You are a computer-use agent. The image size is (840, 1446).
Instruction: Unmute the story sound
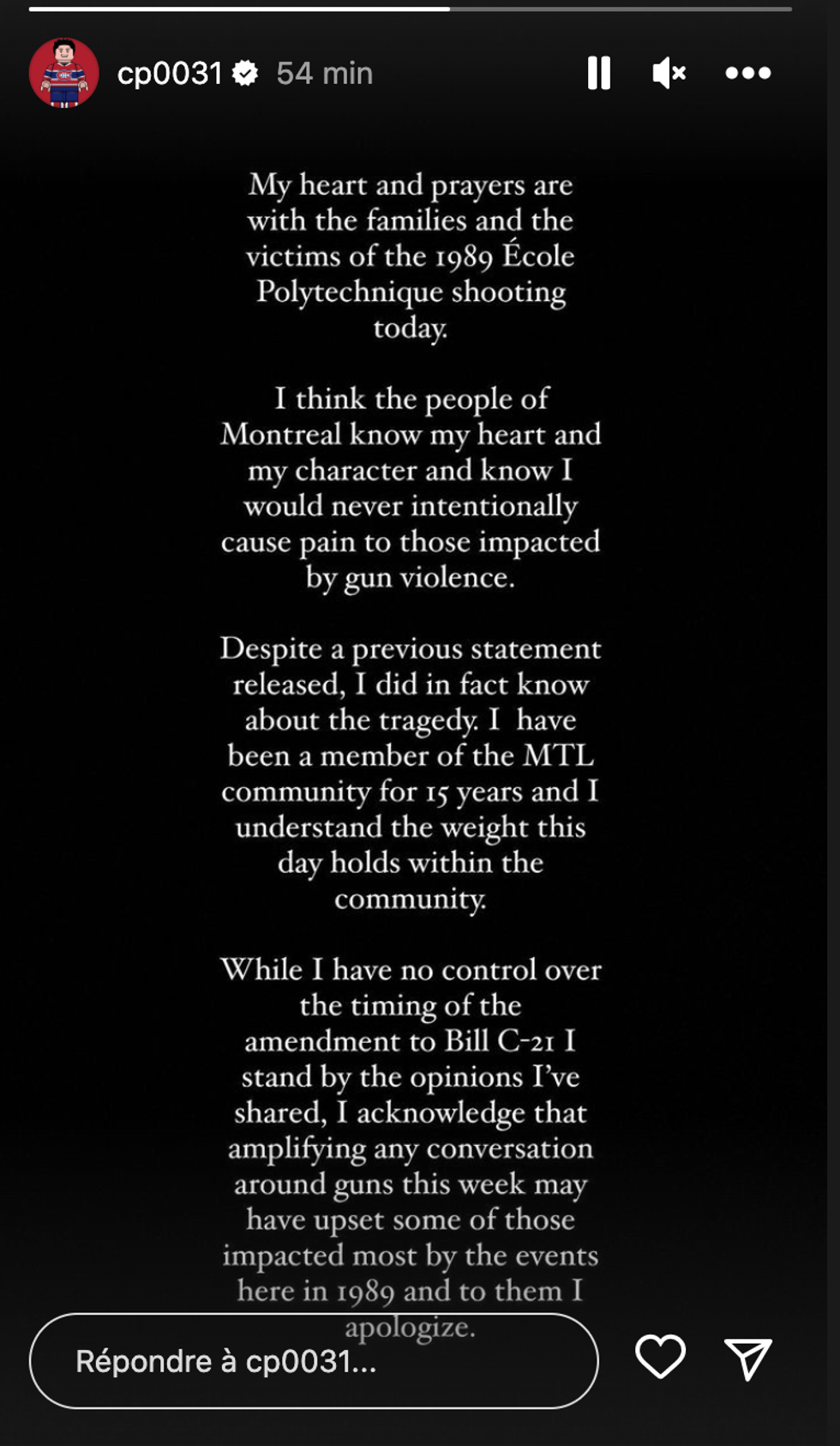[669, 73]
